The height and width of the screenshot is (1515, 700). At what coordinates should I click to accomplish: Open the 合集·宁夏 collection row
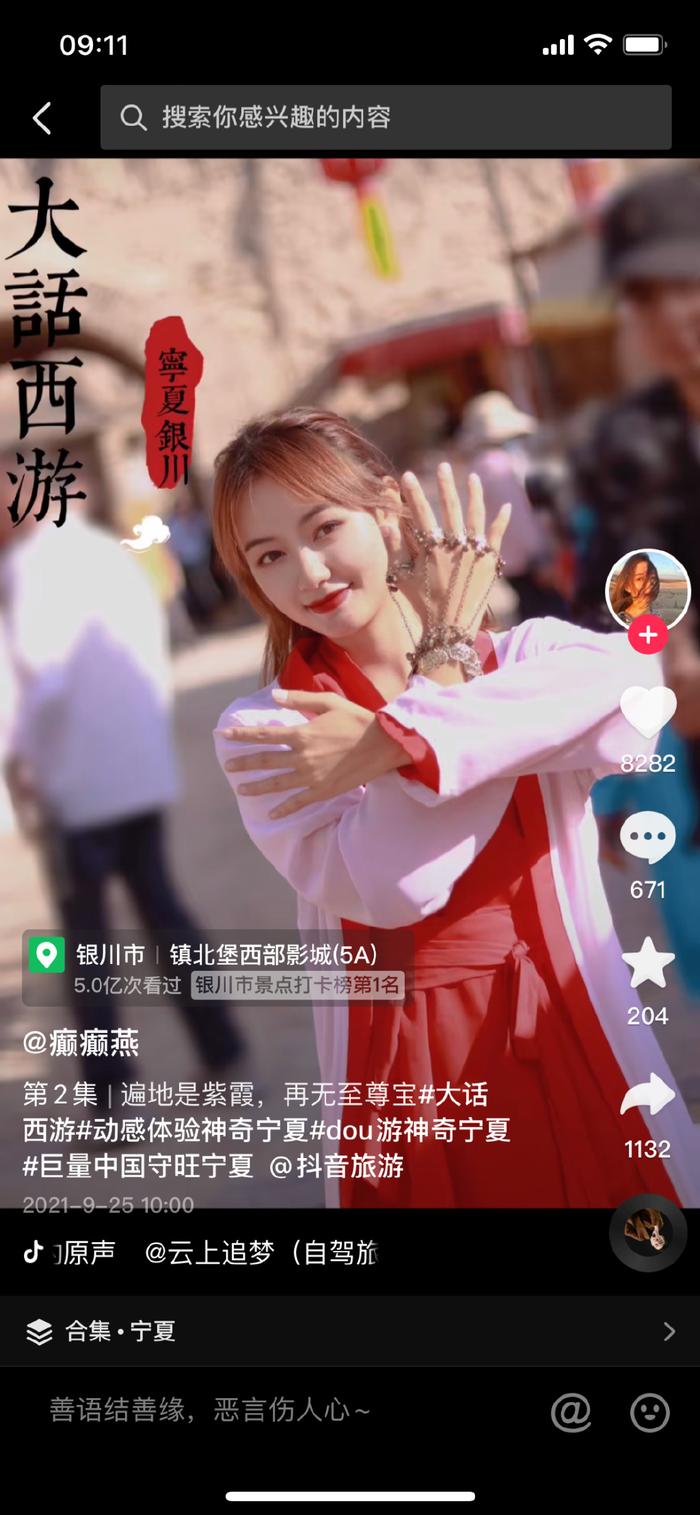pyautogui.click(x=350, y=1331)
